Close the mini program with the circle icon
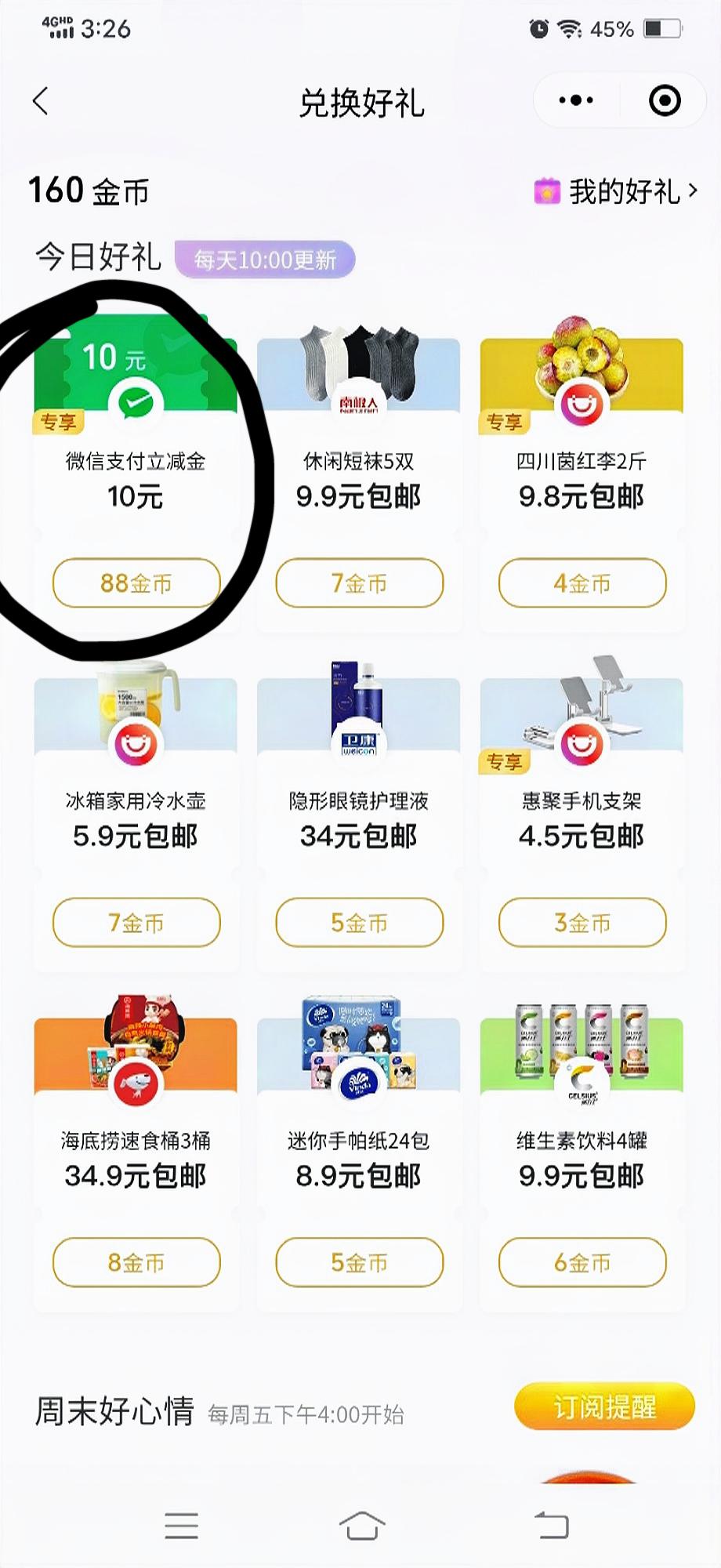The height and width of the screenshot is (1568, 721). tap(665, 100)
